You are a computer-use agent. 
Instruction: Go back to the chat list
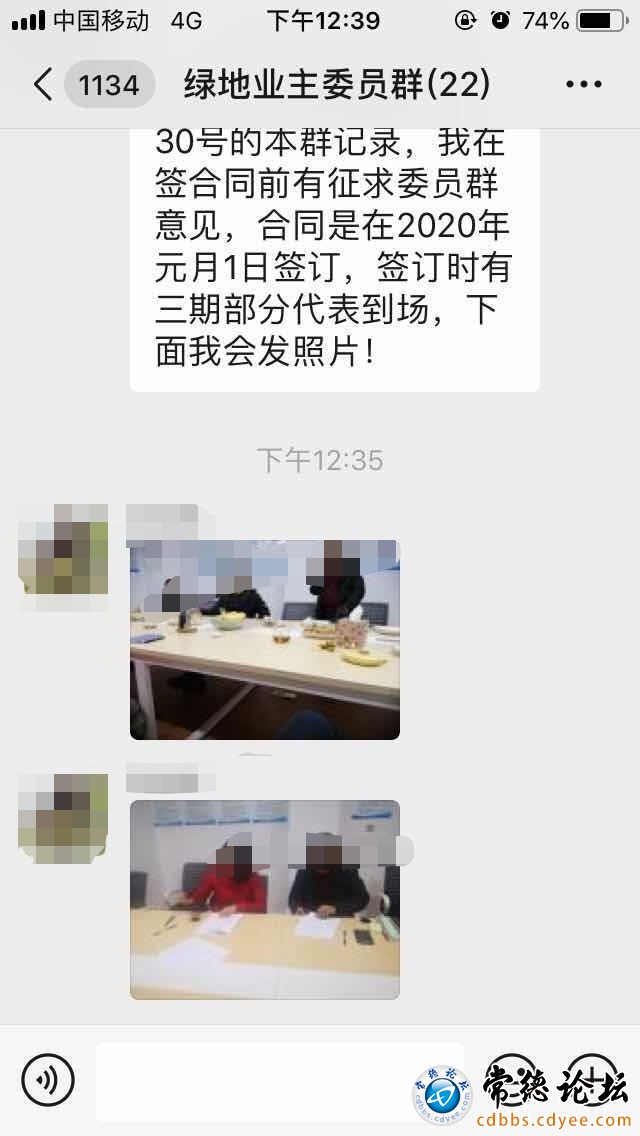(43, 85)
